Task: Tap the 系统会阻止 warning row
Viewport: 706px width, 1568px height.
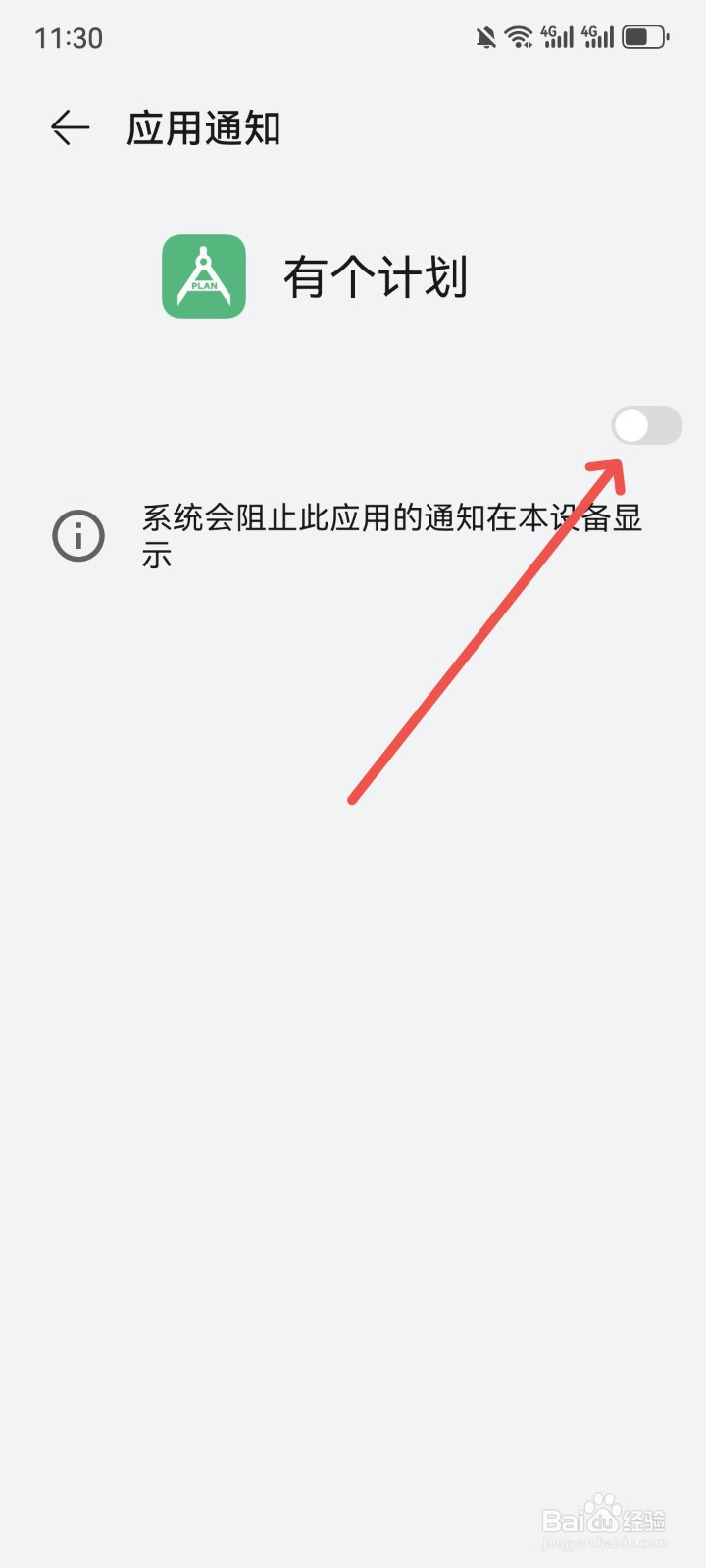Action: coord(353,535)
